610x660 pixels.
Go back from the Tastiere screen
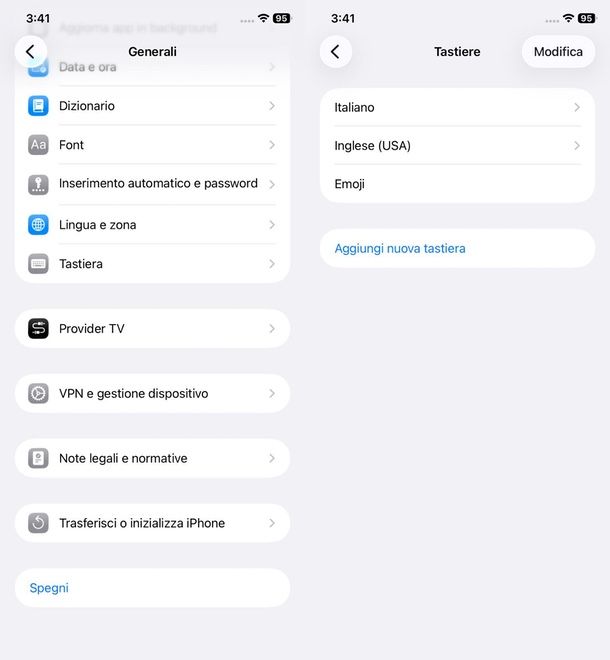(x=335, y=52)
